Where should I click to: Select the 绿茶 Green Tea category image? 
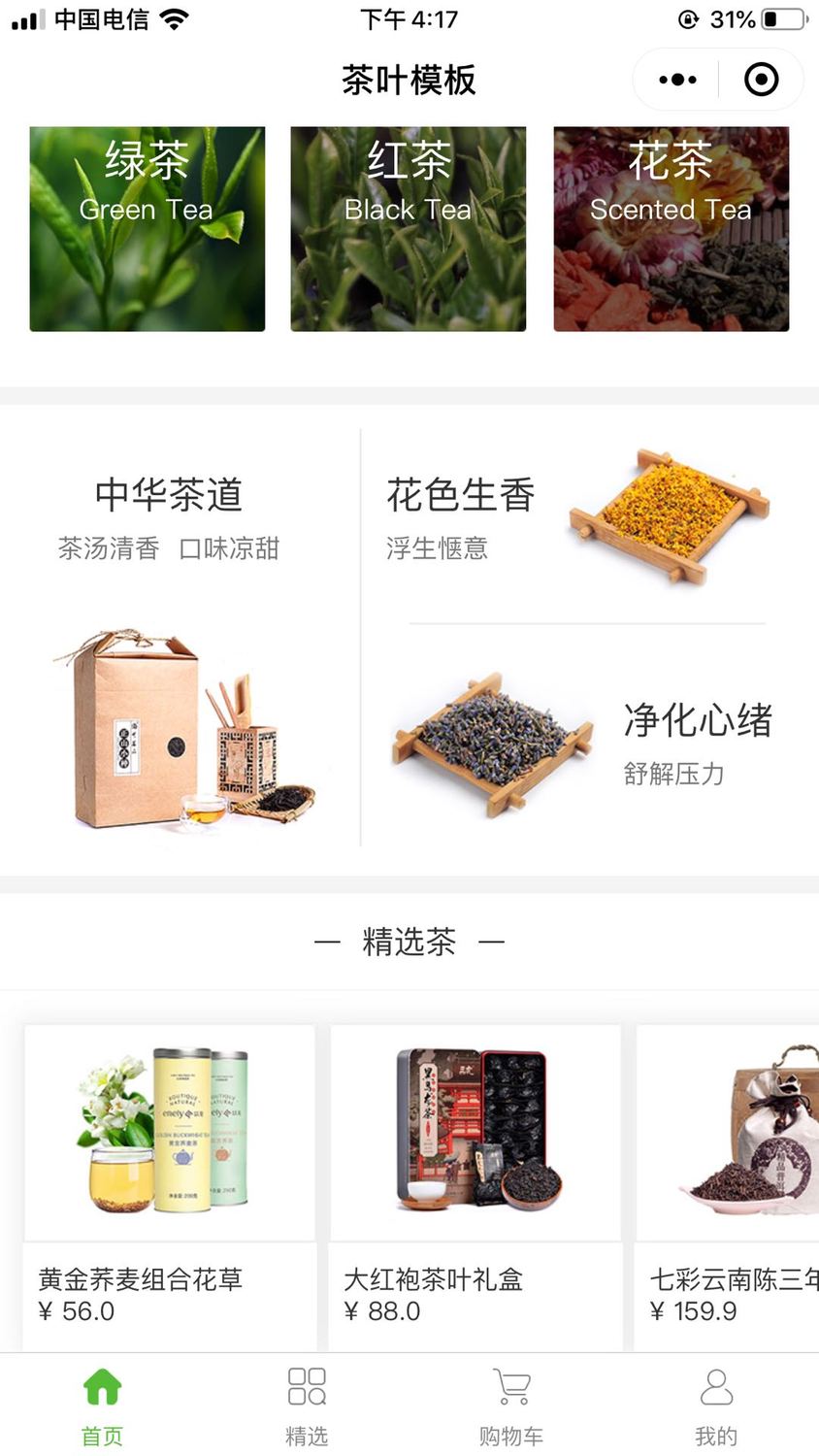[x=147, y=229]
